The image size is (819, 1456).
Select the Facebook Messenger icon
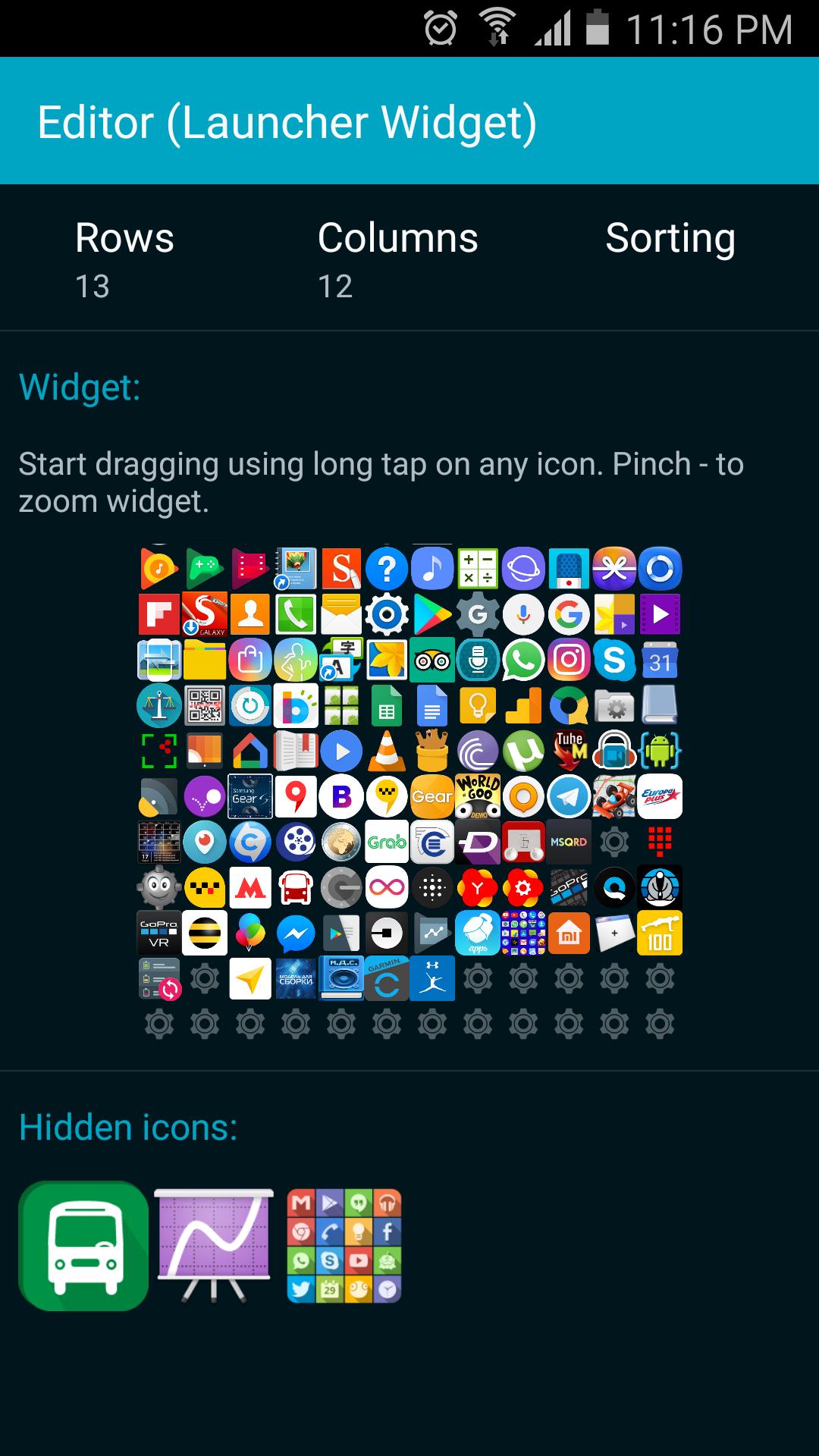click(x=295, y=932)
